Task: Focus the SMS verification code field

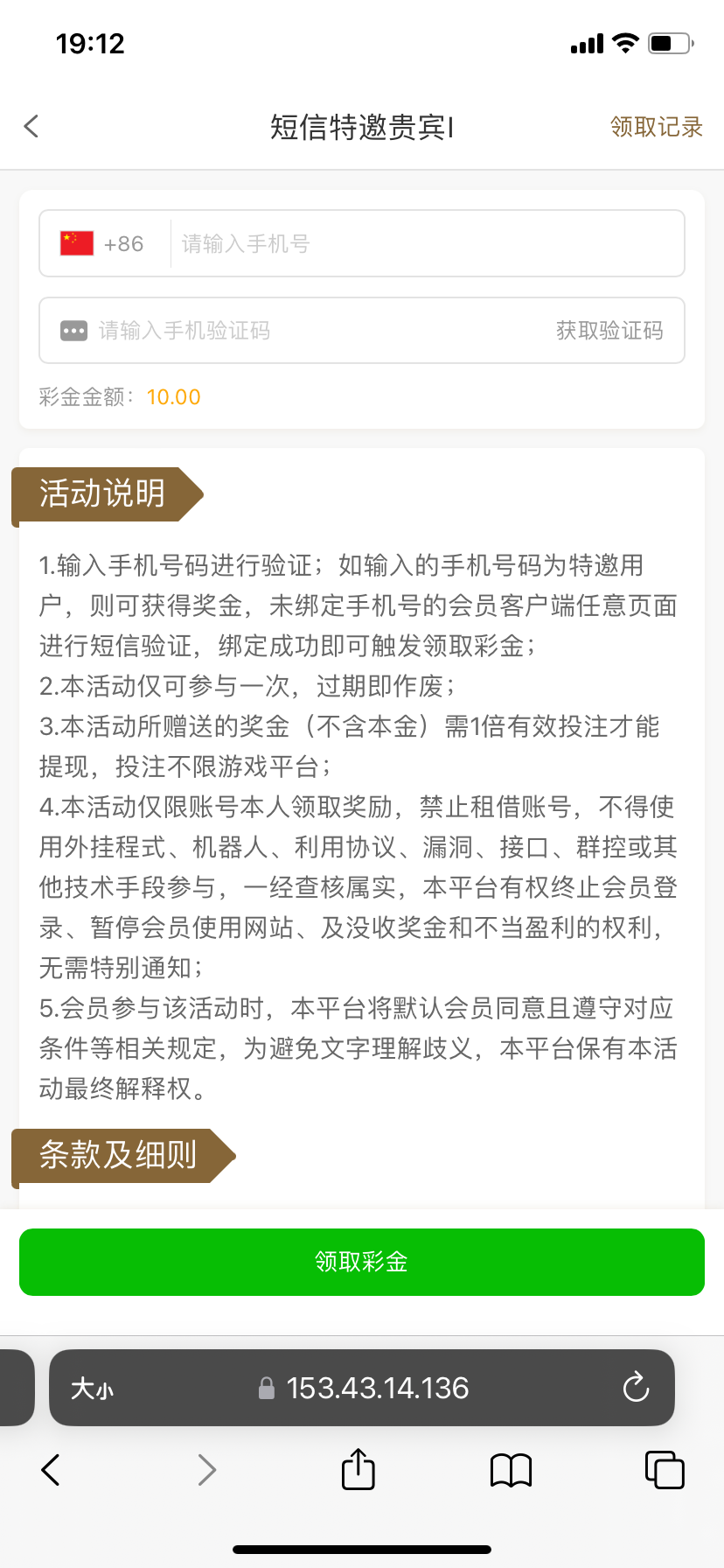Action: (297, 331)
